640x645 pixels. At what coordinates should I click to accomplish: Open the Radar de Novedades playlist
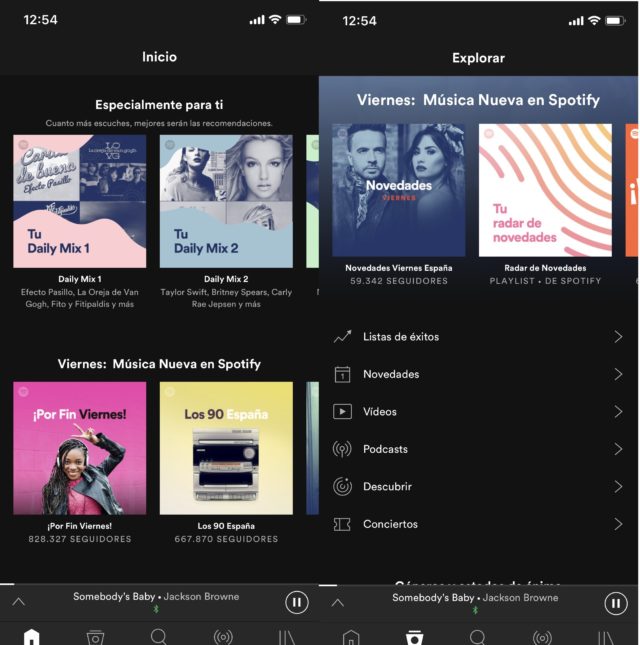tap(545, 190)
